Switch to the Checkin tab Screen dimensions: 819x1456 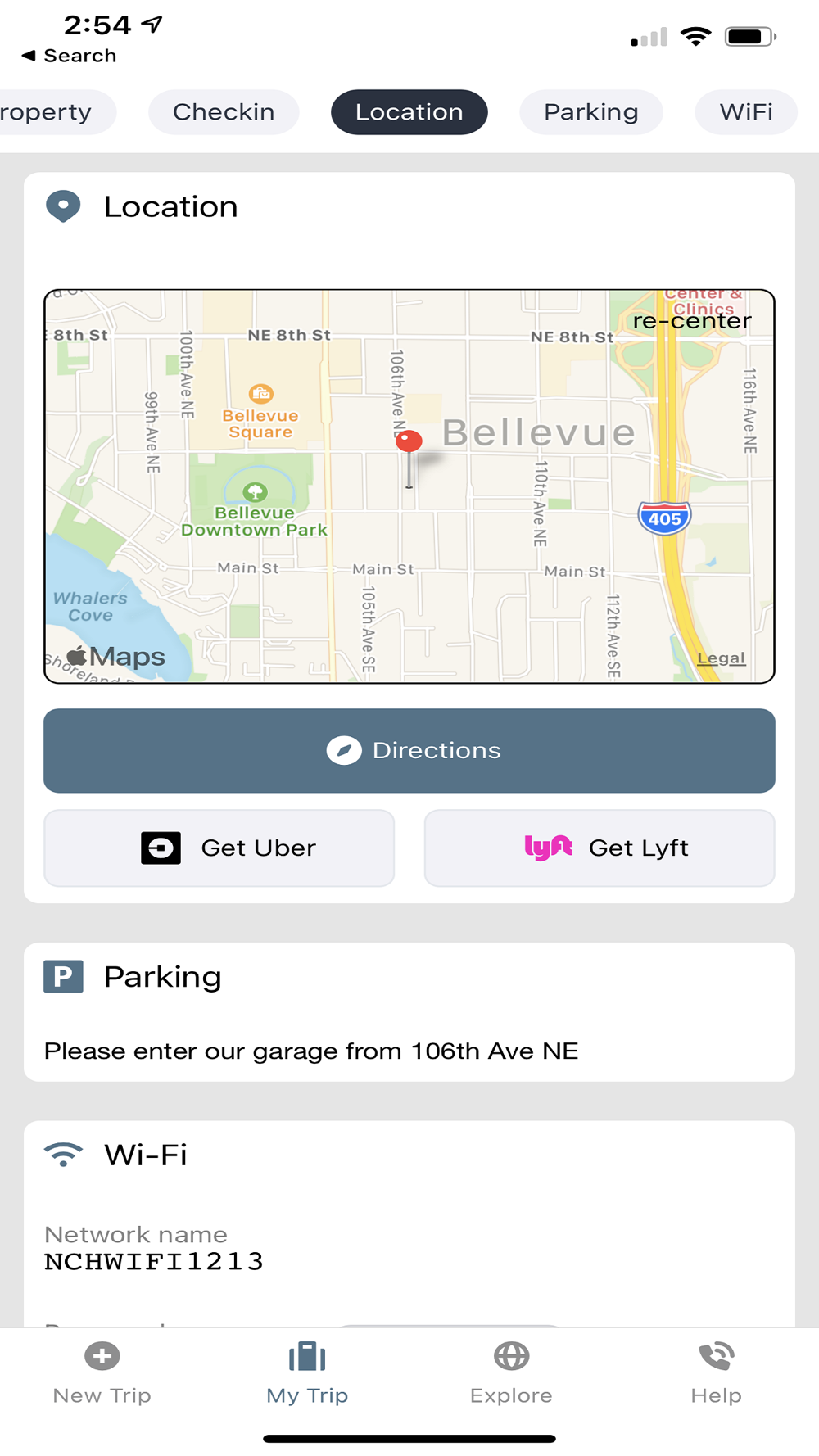(224, 112)
